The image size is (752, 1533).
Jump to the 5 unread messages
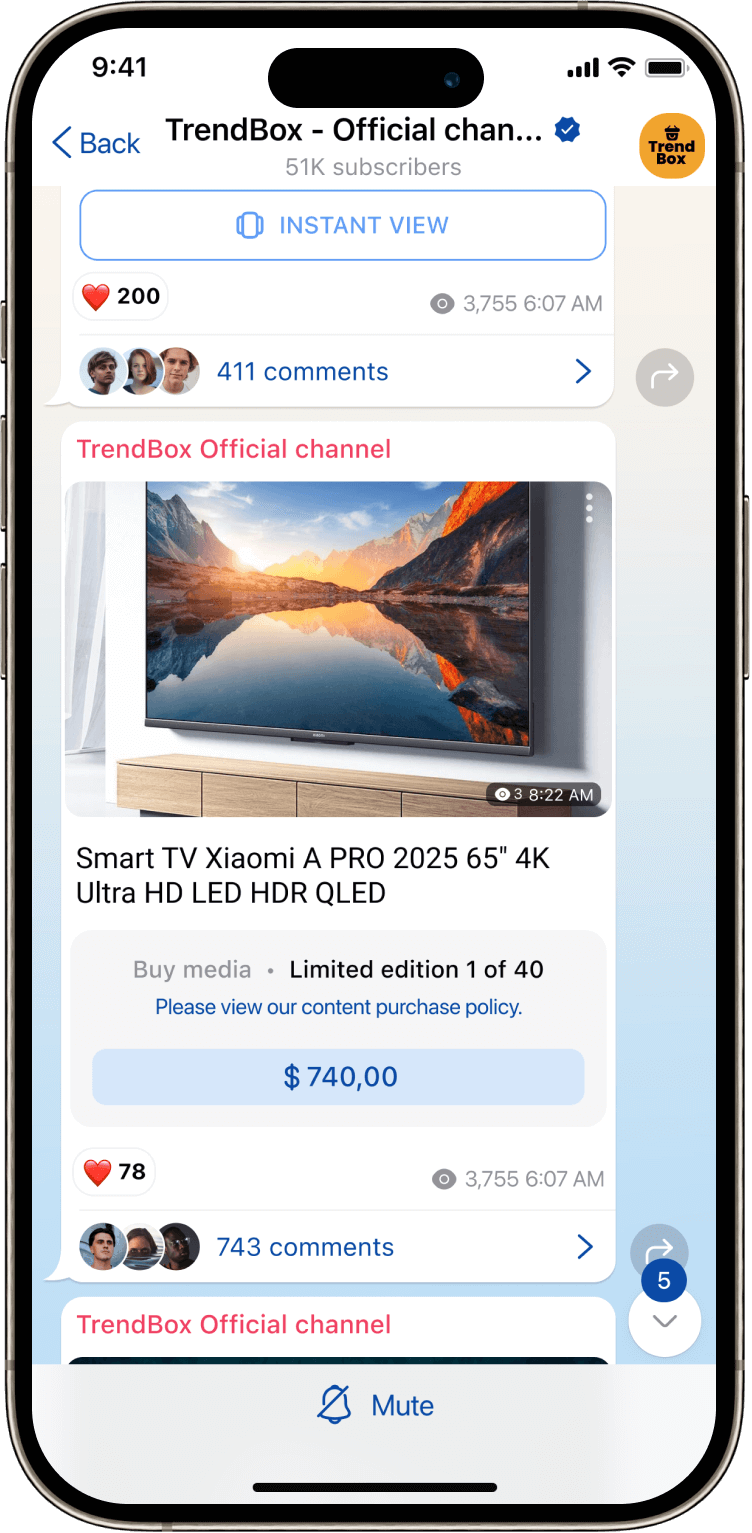coord(664,1319)
